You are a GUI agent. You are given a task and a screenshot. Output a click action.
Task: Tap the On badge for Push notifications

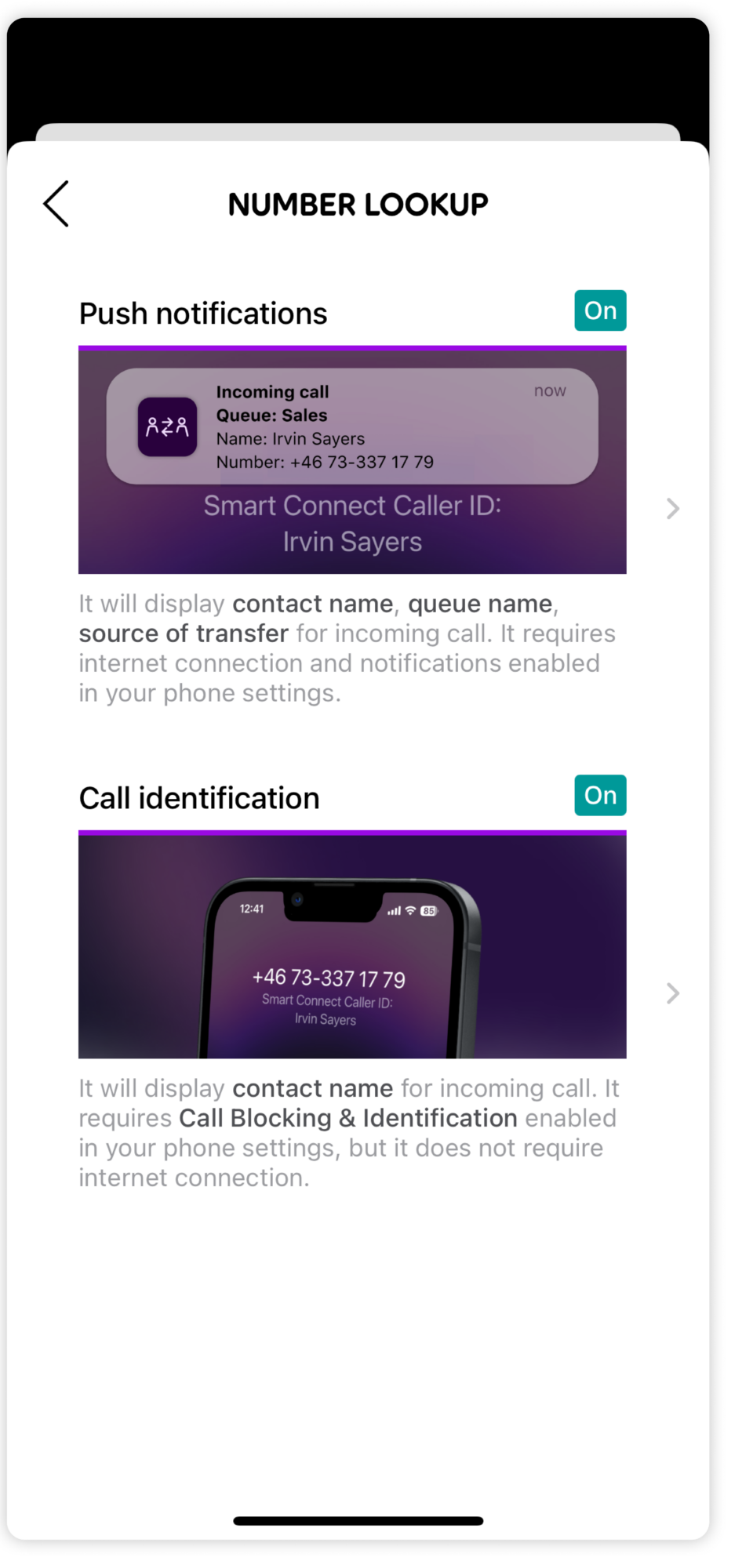pos(600,310)
